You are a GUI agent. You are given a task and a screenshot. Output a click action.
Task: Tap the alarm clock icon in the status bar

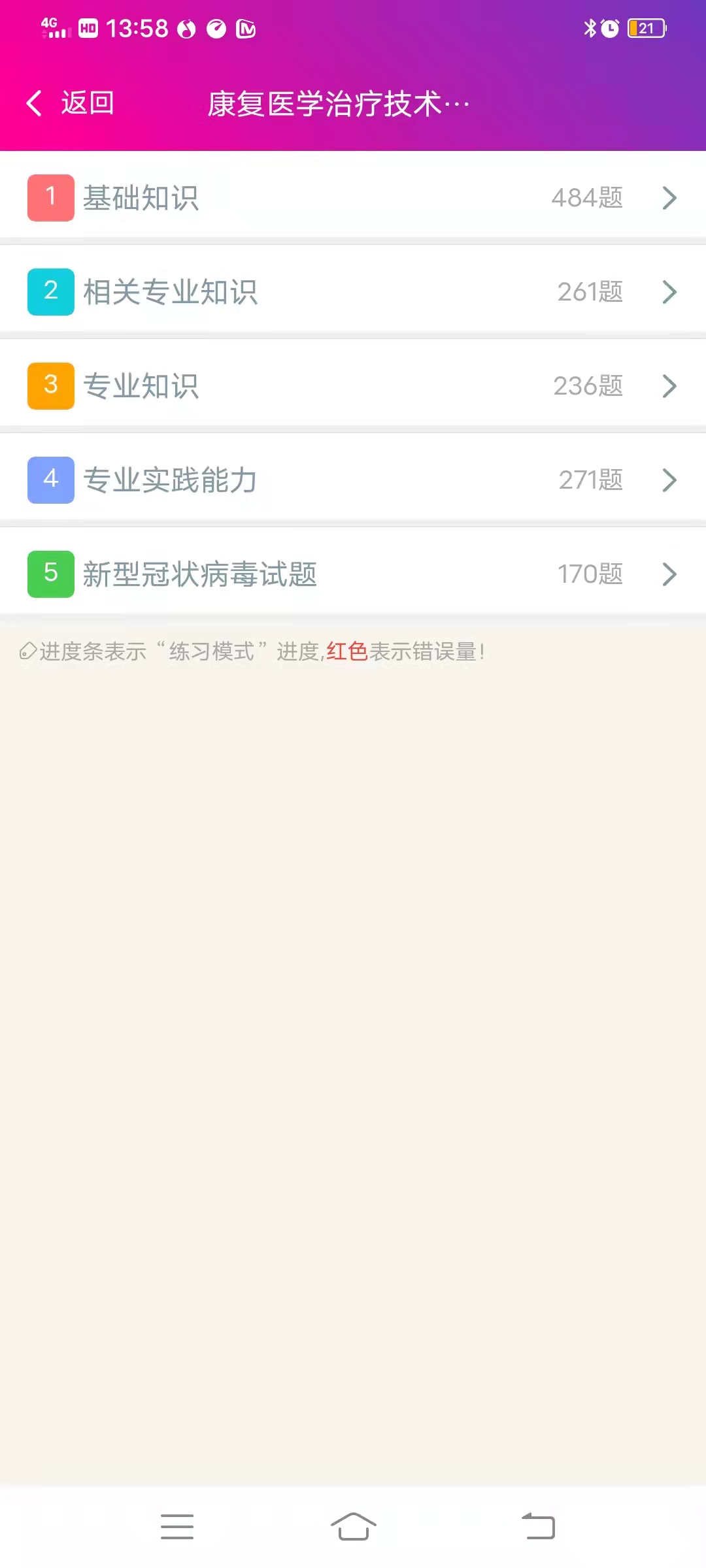609,29
